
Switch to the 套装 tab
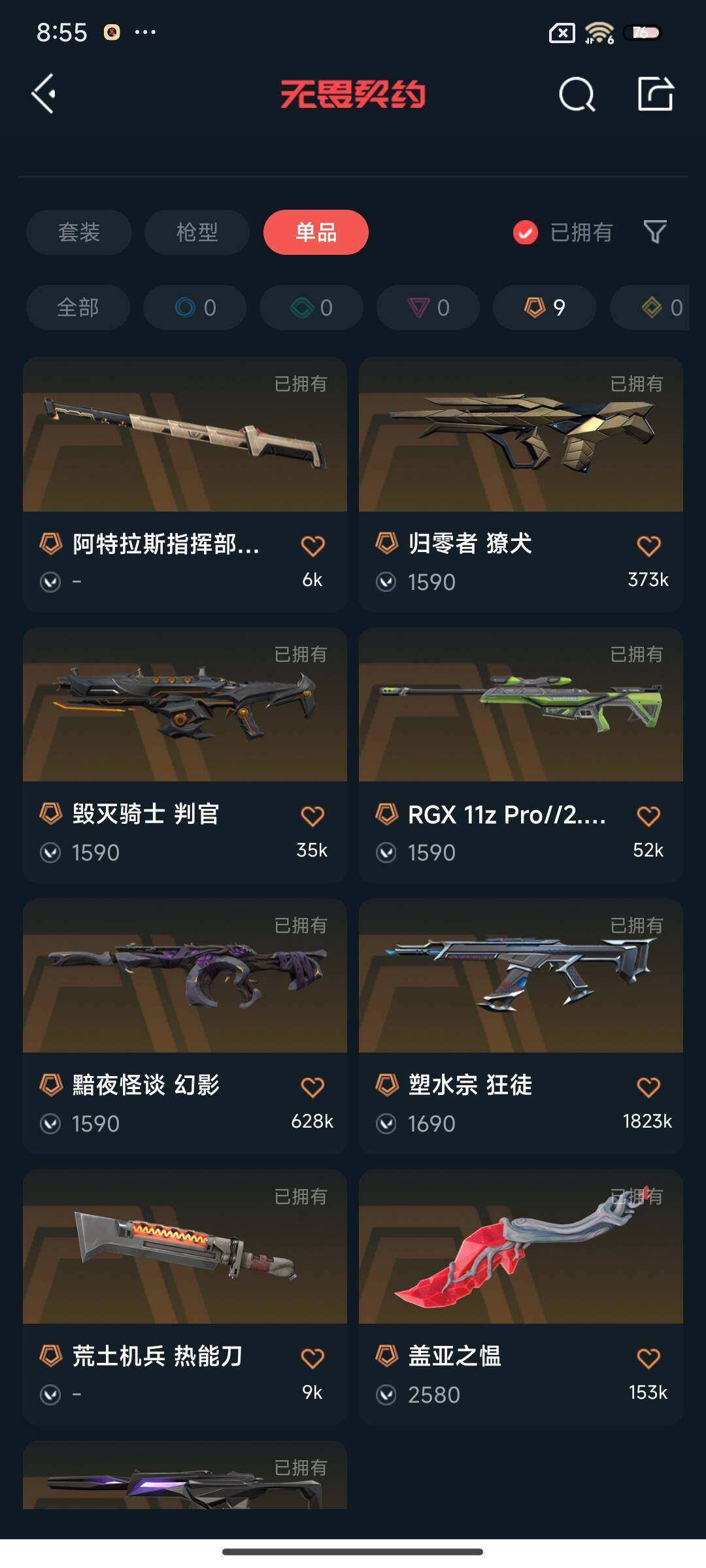click(79, 232)
